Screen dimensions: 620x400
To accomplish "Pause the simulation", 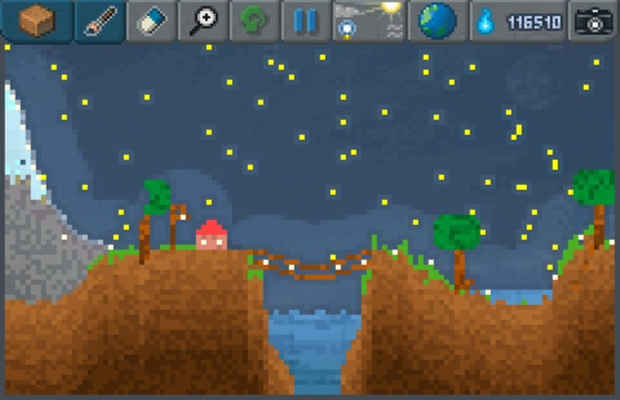I will point(304,21).
